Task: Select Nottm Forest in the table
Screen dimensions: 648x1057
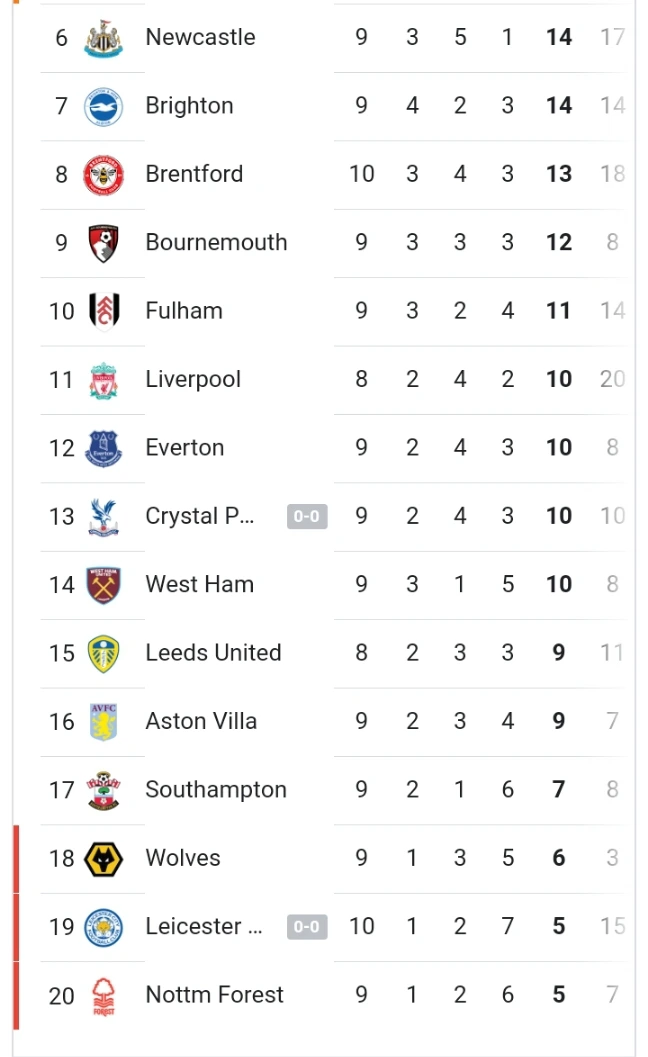Action: coord(324,995)
